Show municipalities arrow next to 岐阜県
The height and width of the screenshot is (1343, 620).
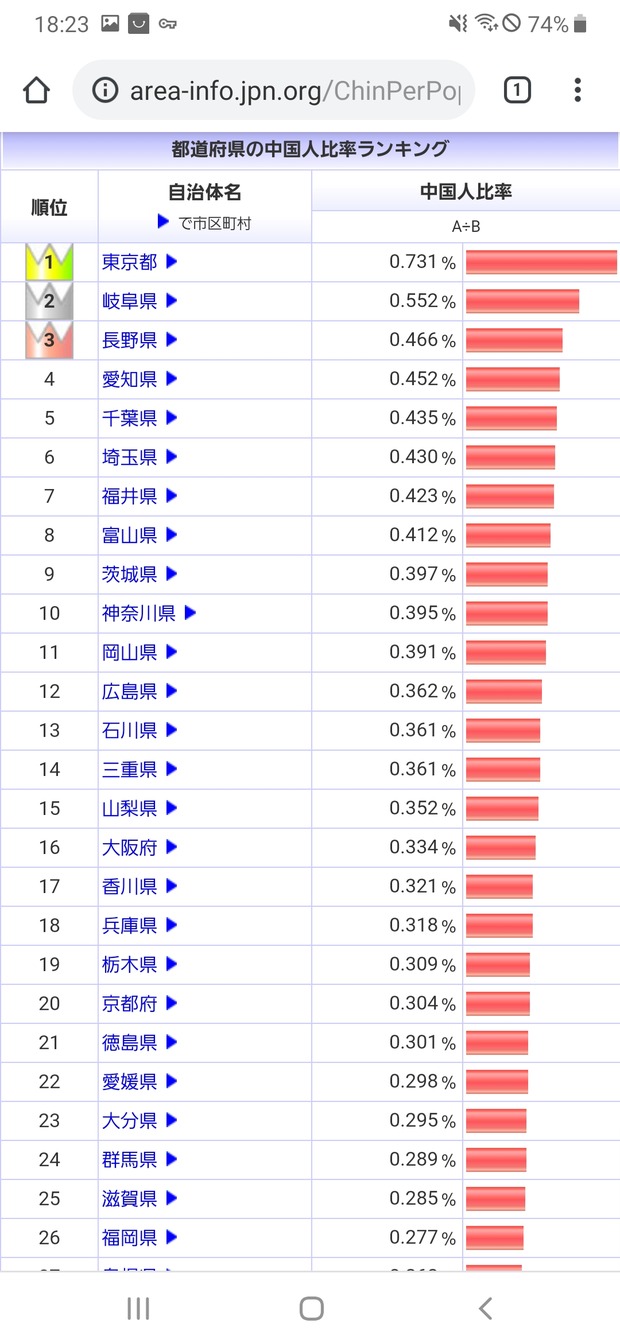pos(171,301)
